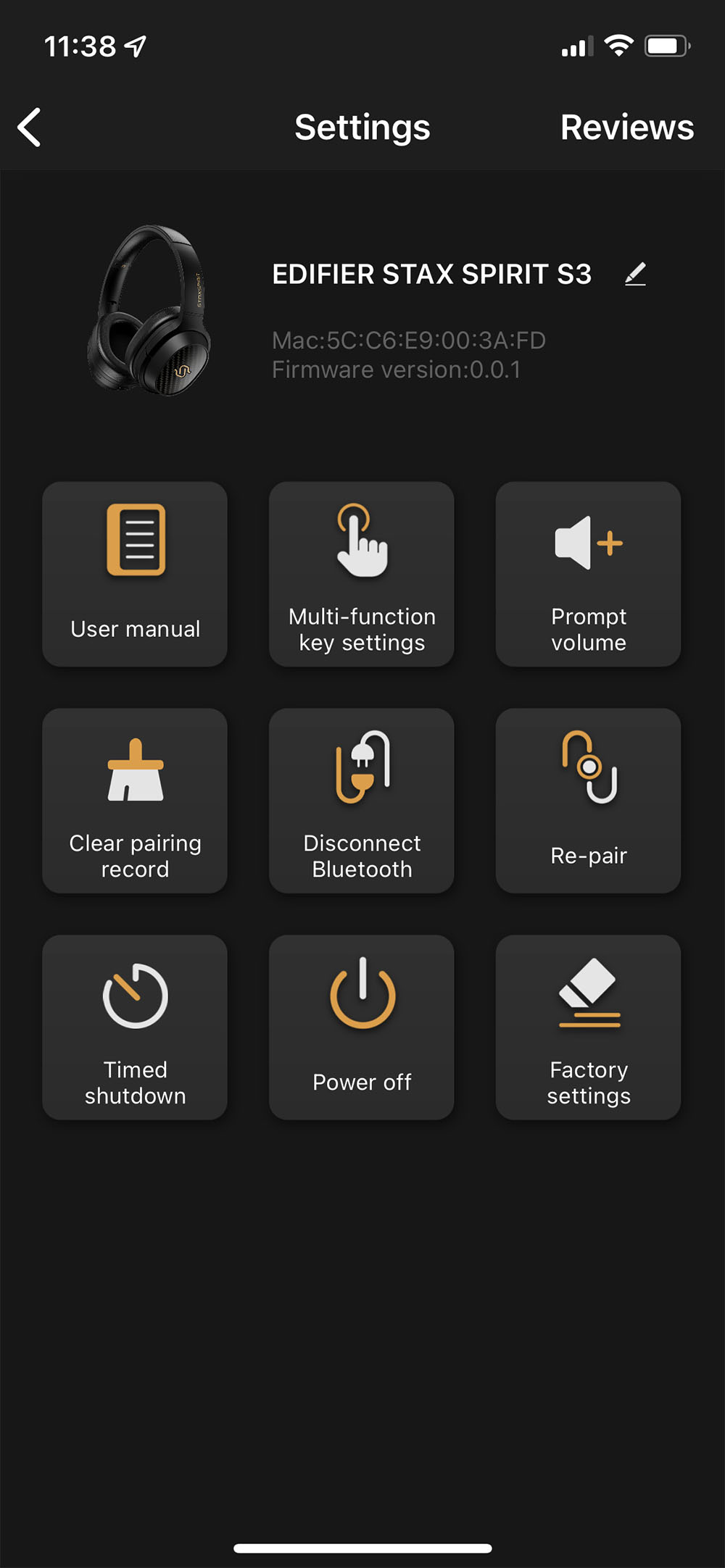Open the Reviews page

626,128
